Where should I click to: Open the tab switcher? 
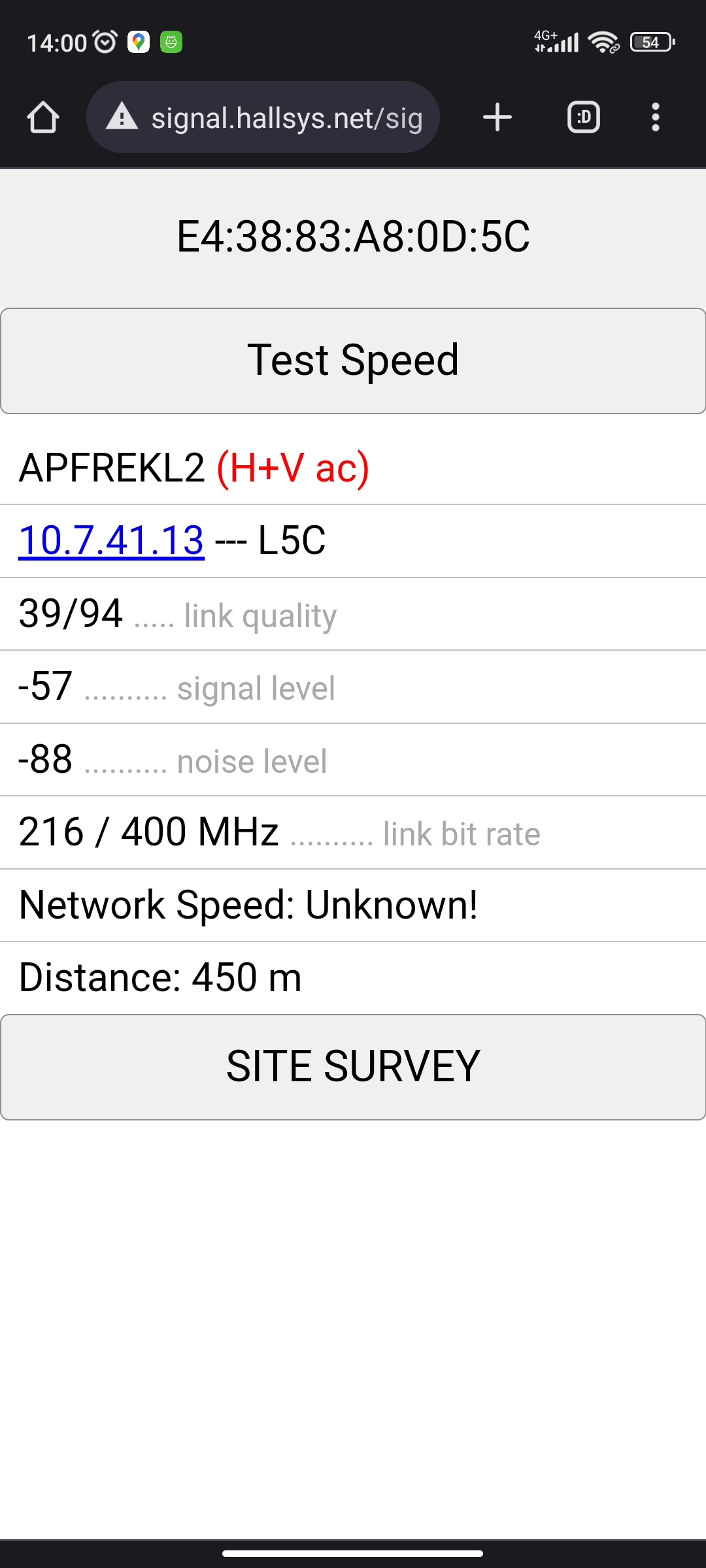(583, 118)
